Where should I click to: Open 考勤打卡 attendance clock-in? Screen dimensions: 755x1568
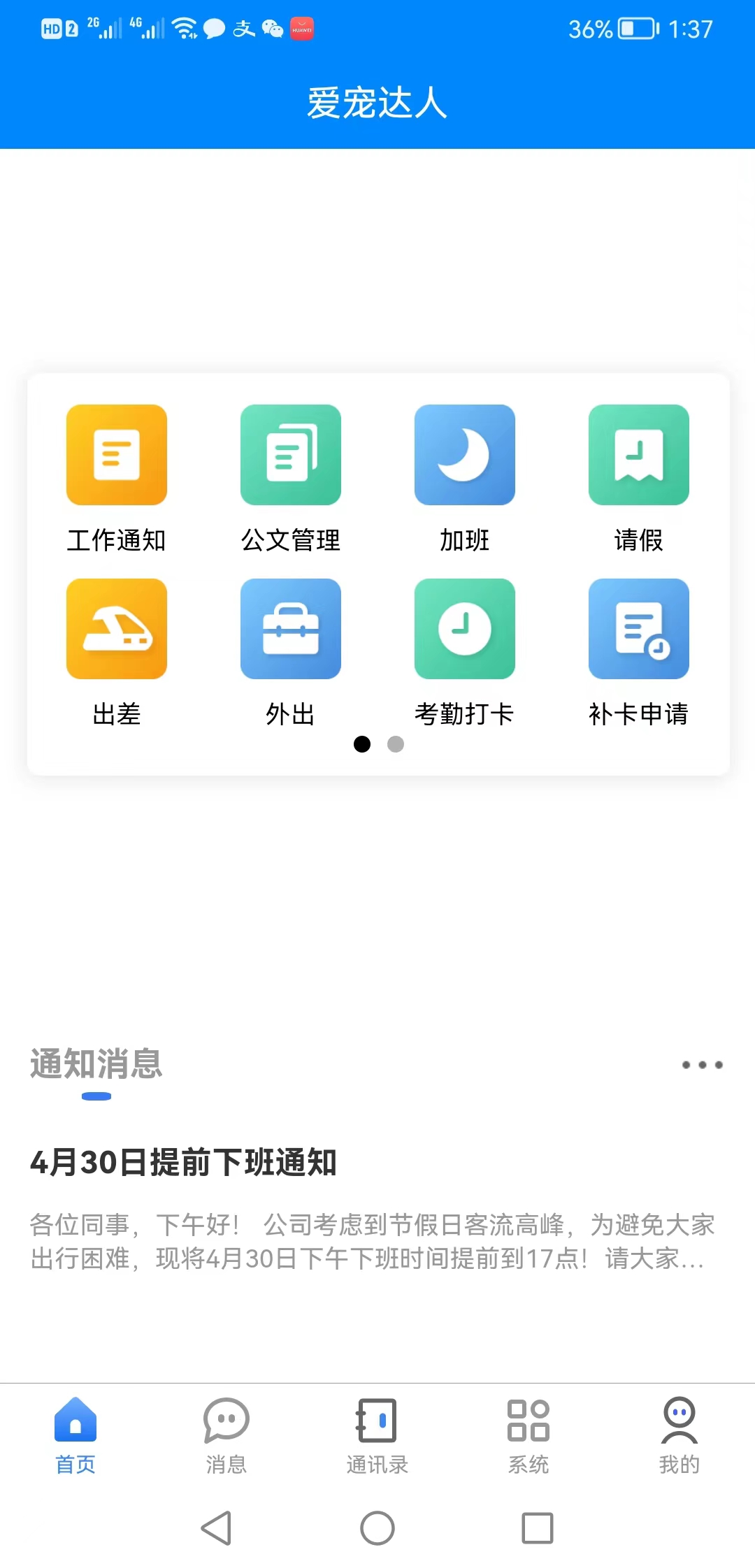tap(465, 629)
